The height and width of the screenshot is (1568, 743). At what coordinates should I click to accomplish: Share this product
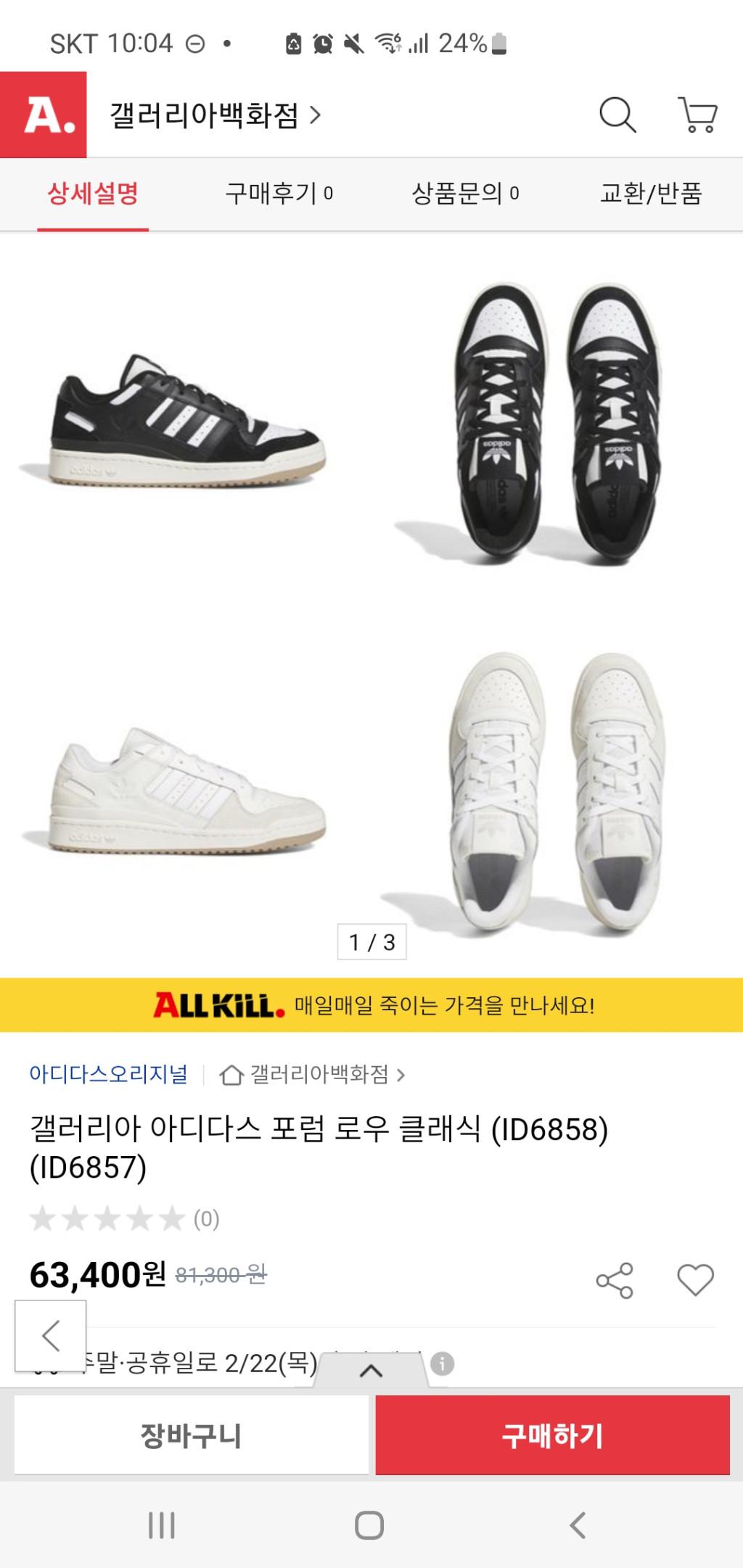coord(615,1280)
